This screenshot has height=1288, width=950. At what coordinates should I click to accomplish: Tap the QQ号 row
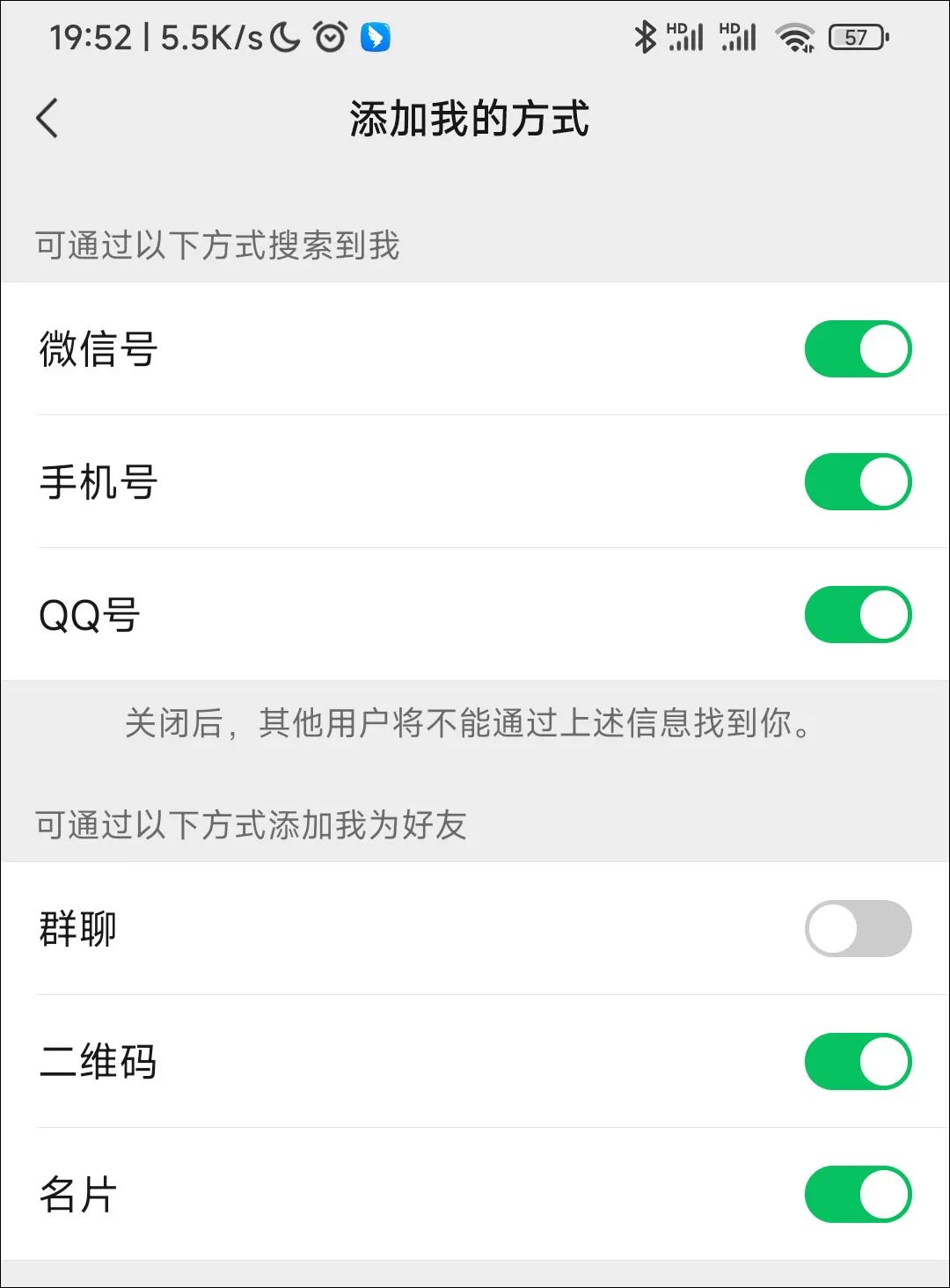coord(88,615)
